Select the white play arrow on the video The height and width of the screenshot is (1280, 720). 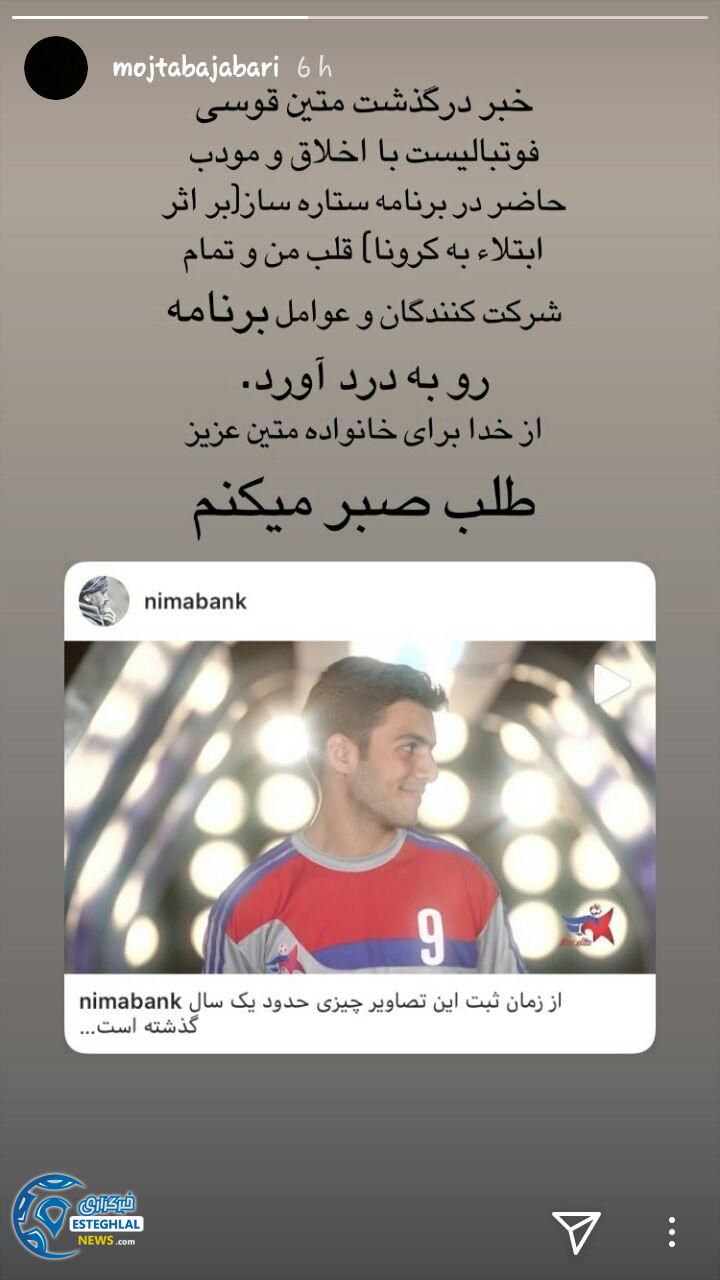click(x=611, y=686)
